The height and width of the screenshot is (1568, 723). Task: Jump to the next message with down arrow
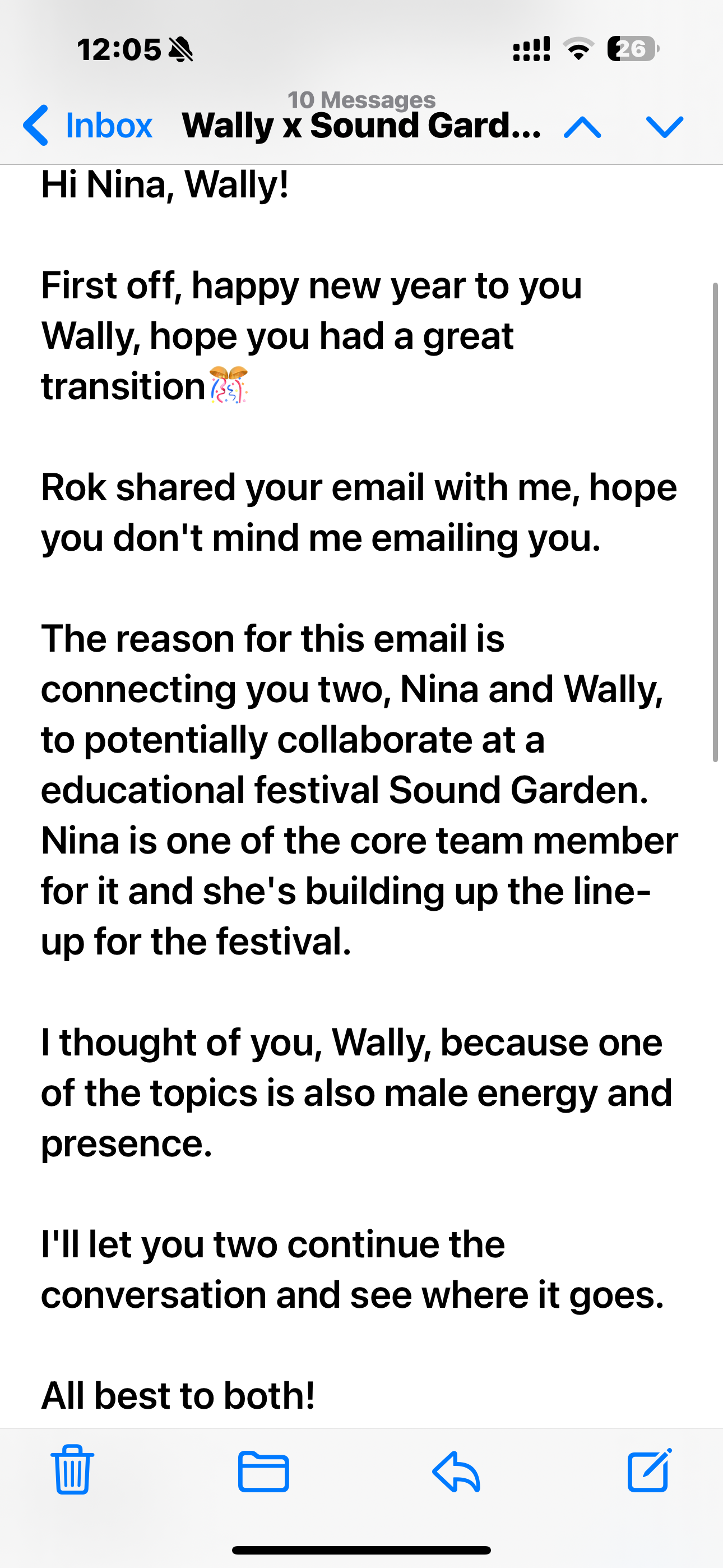click(665, 127)
